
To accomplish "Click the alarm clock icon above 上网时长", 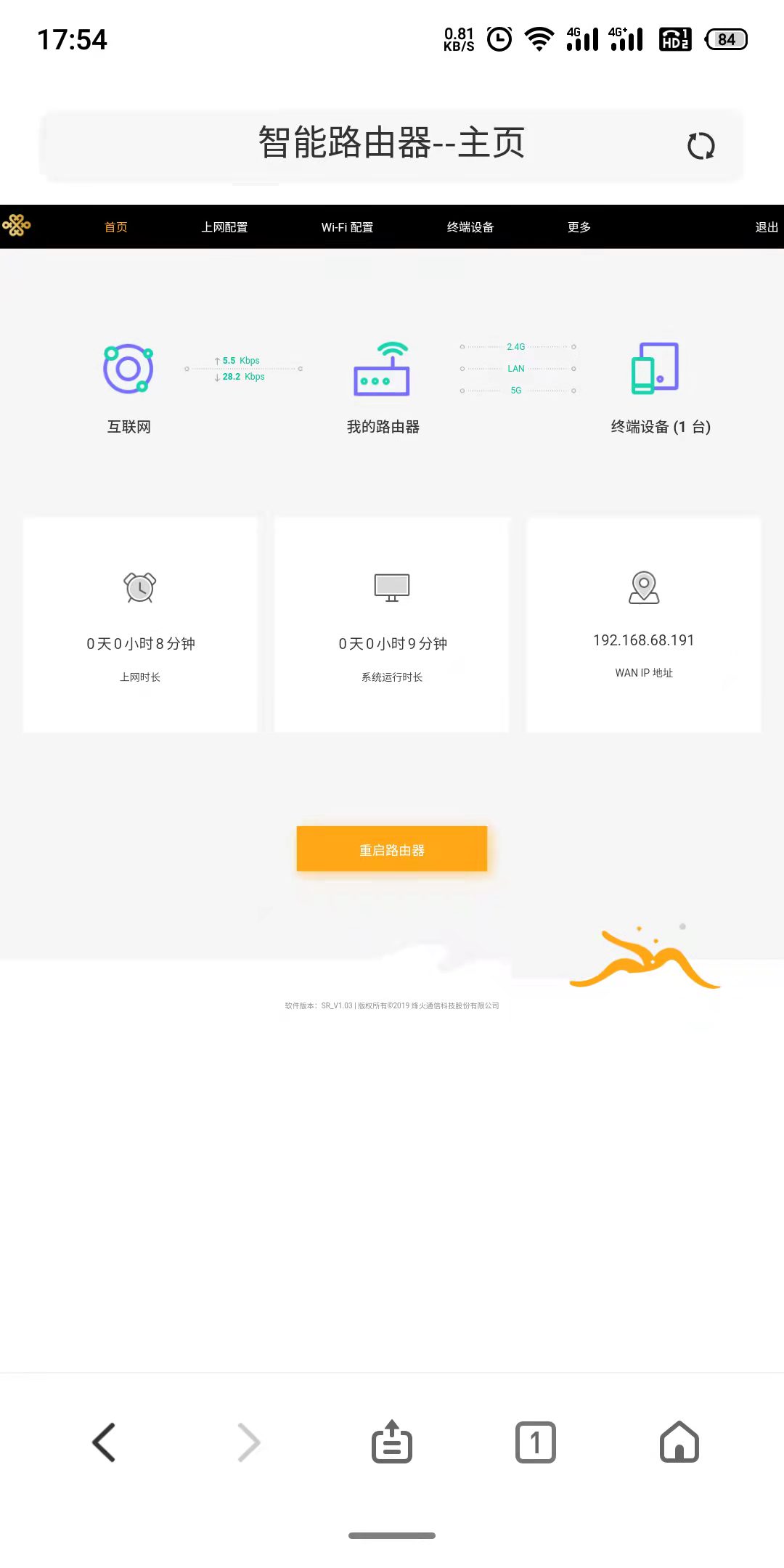I will pyautogui.click(x=139, y=587).
